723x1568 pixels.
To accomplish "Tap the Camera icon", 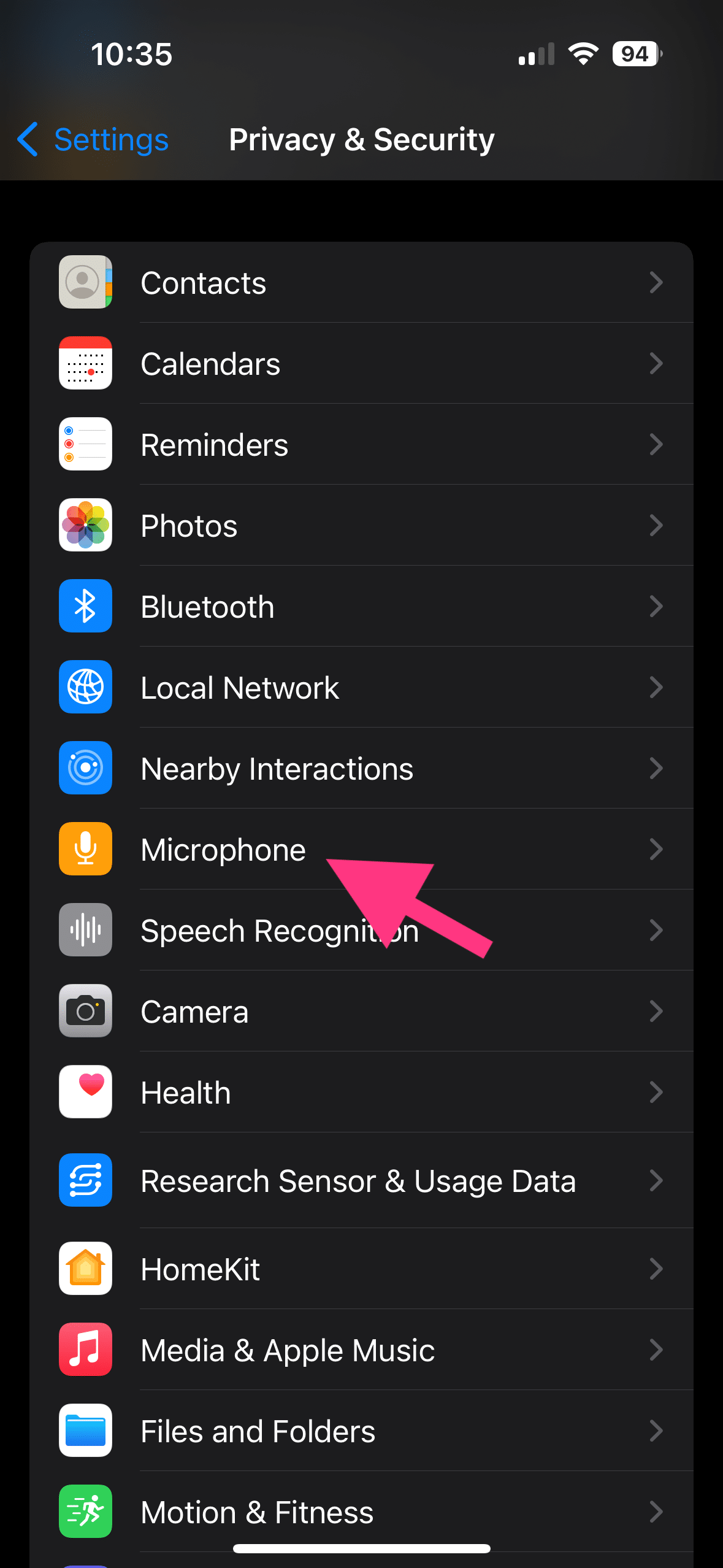I will click(85, 1011).
